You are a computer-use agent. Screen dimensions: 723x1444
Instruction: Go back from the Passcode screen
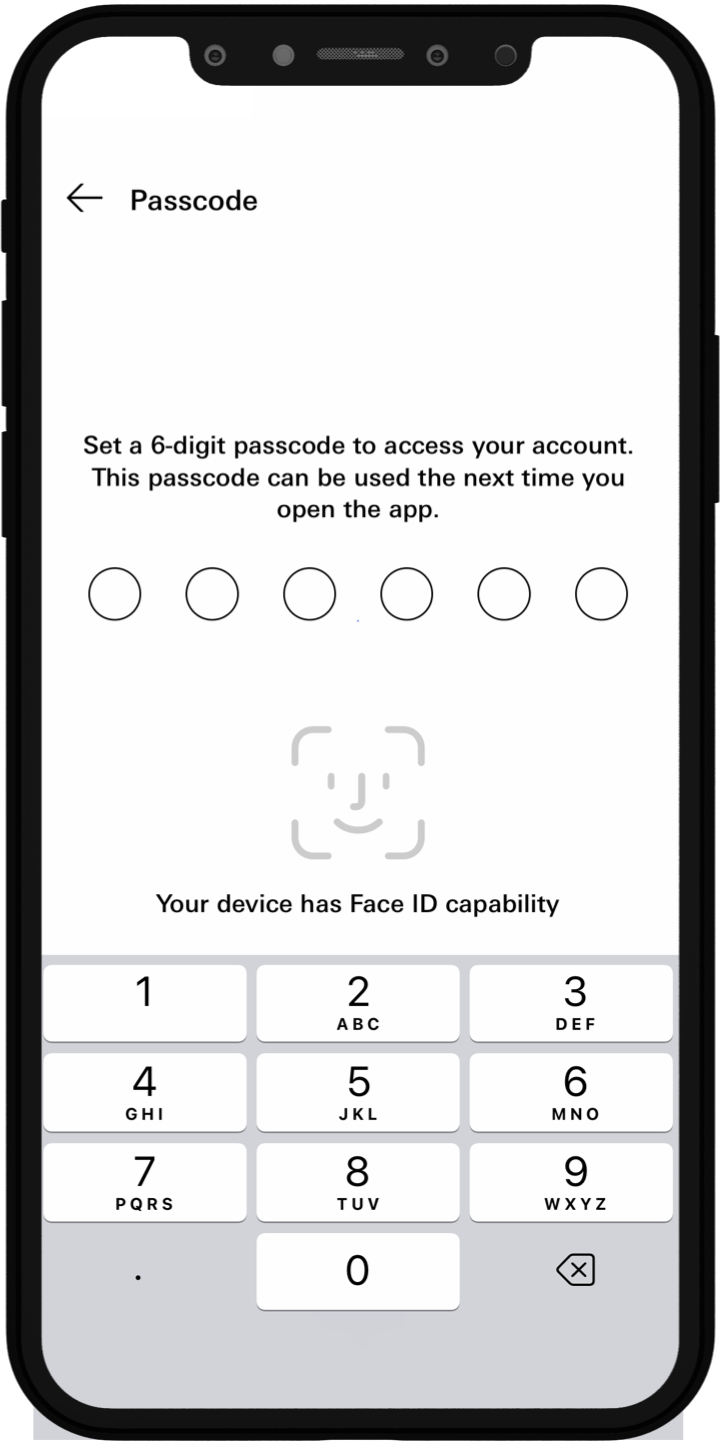point(85,199)
